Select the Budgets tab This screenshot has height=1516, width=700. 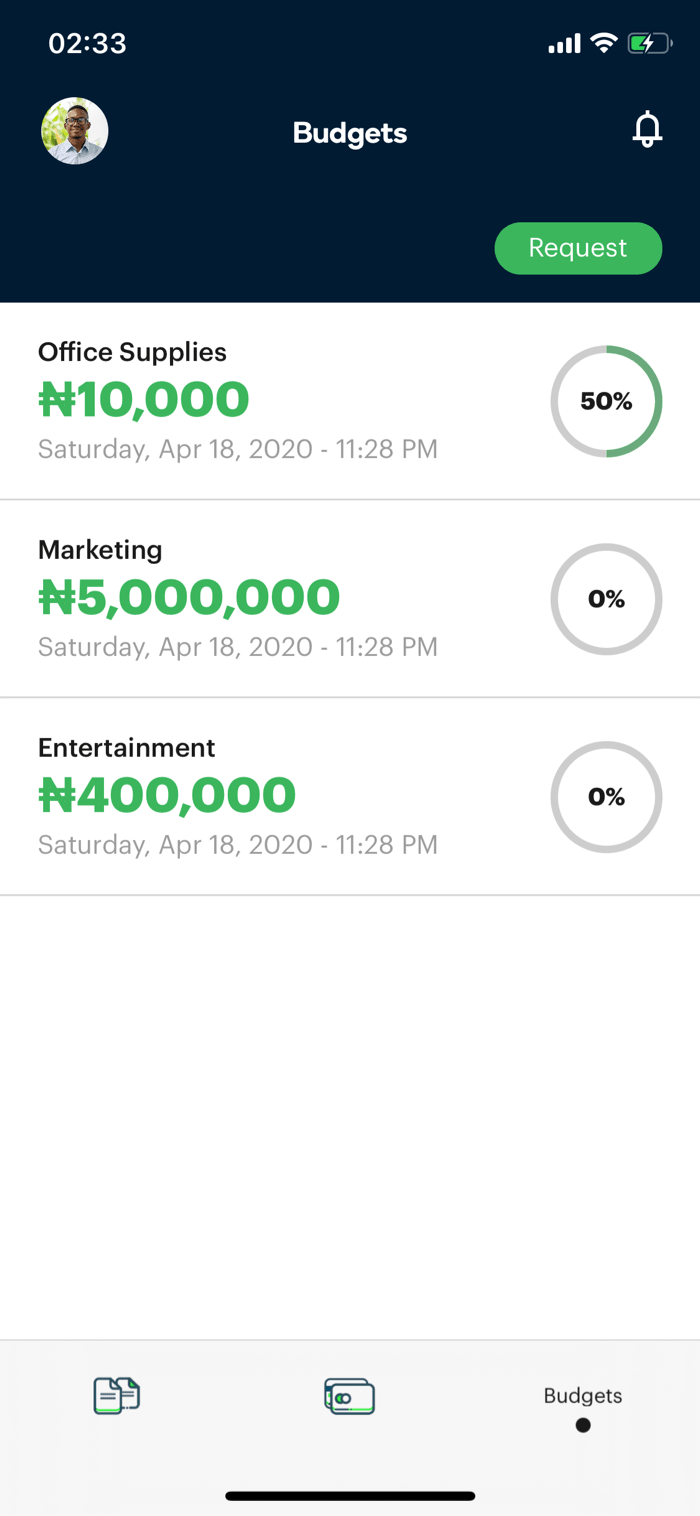click(x=583, y=1407)
